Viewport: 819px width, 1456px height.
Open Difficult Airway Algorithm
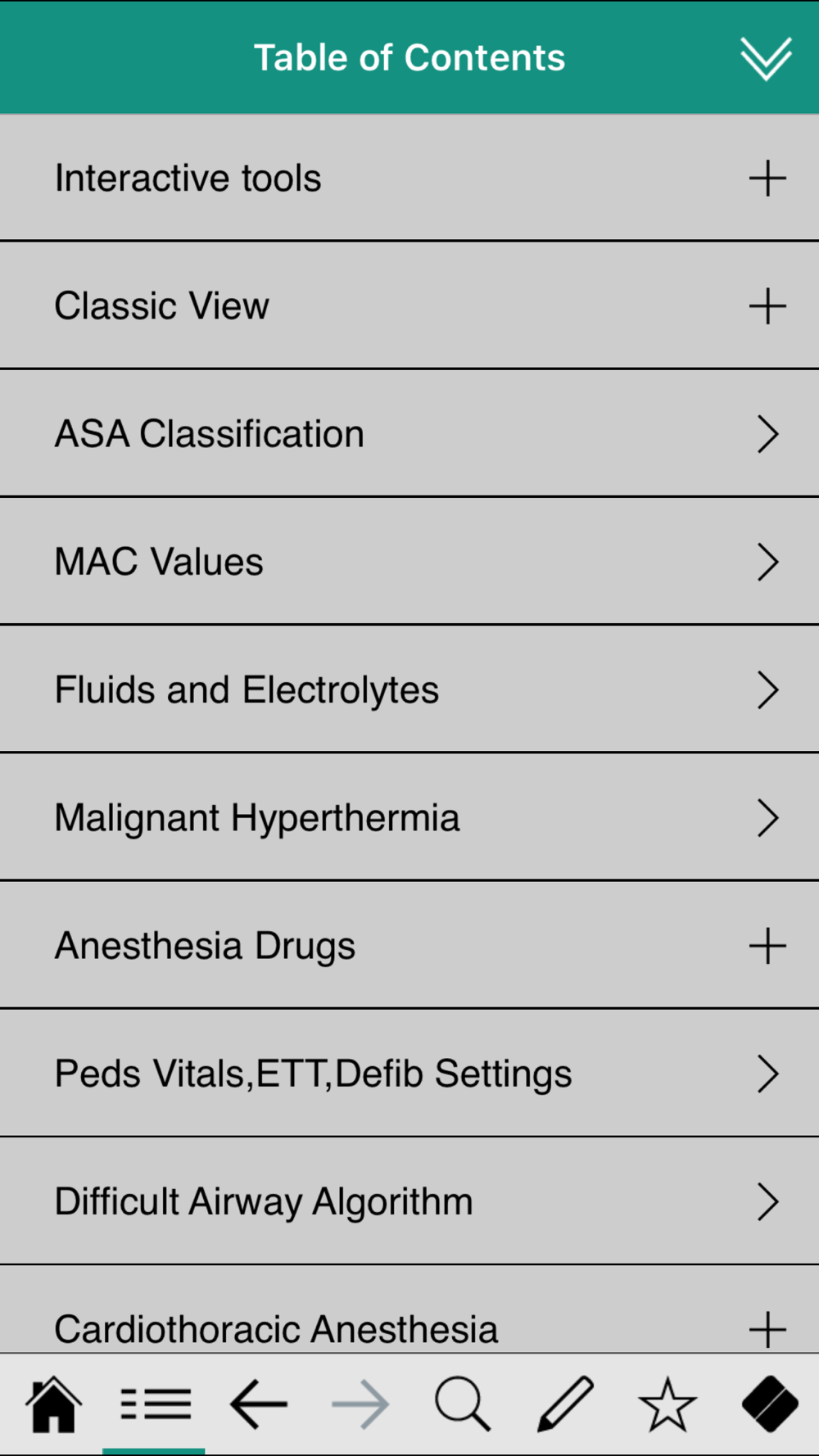[409, 1201]
